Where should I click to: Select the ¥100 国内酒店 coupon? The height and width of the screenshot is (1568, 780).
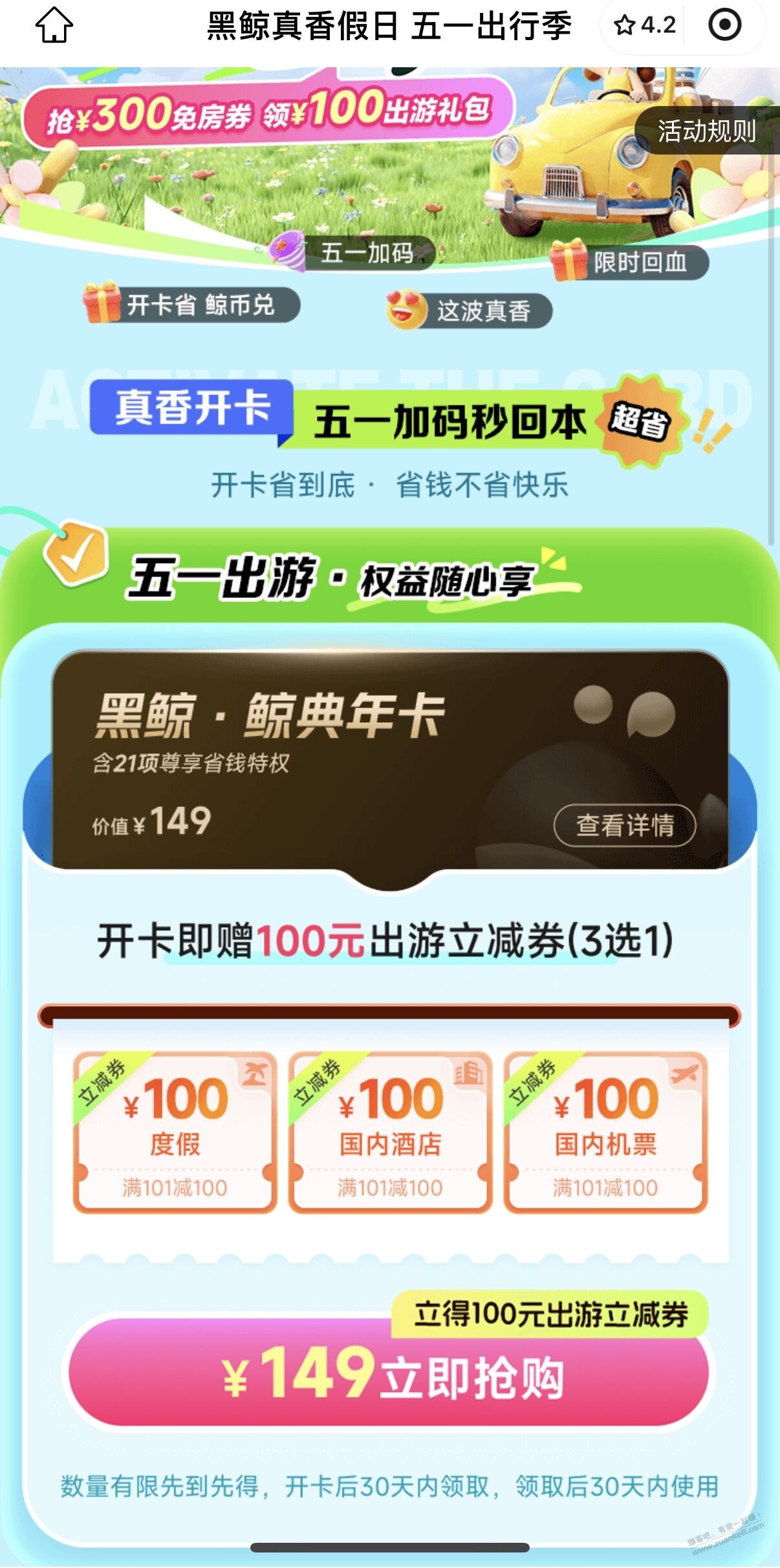390,1131
